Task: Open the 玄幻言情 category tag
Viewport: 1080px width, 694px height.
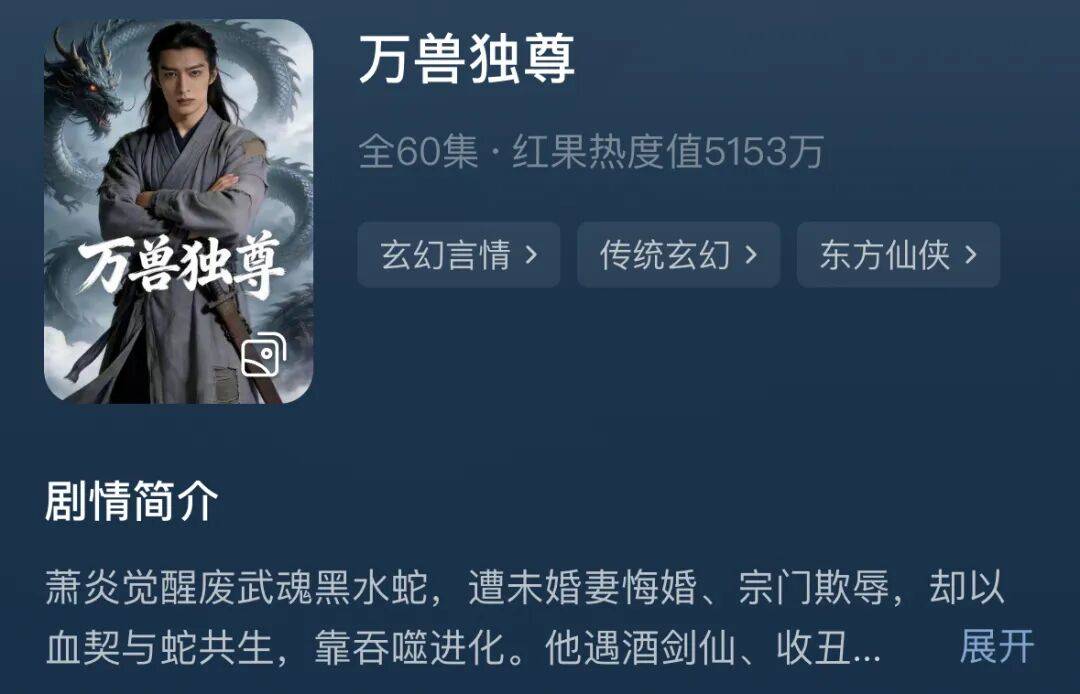Action: click(458, 255)
